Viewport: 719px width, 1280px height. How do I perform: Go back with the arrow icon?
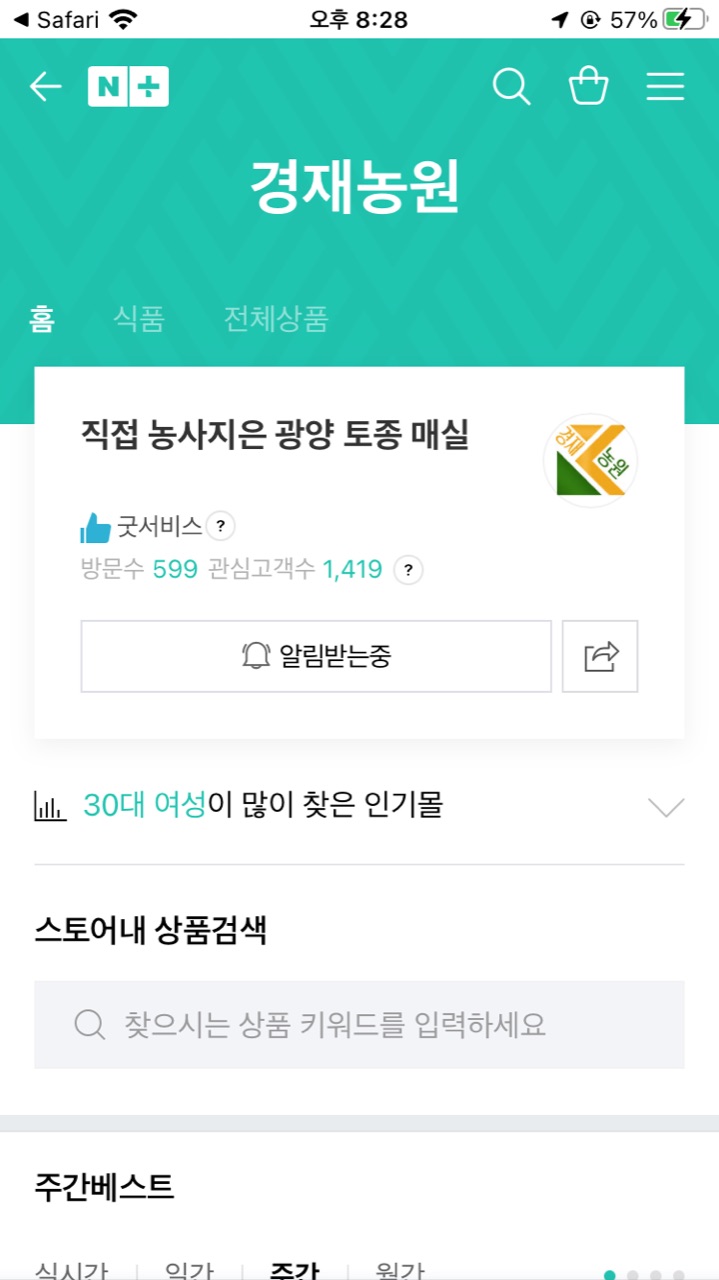click(x=45, y=88)
